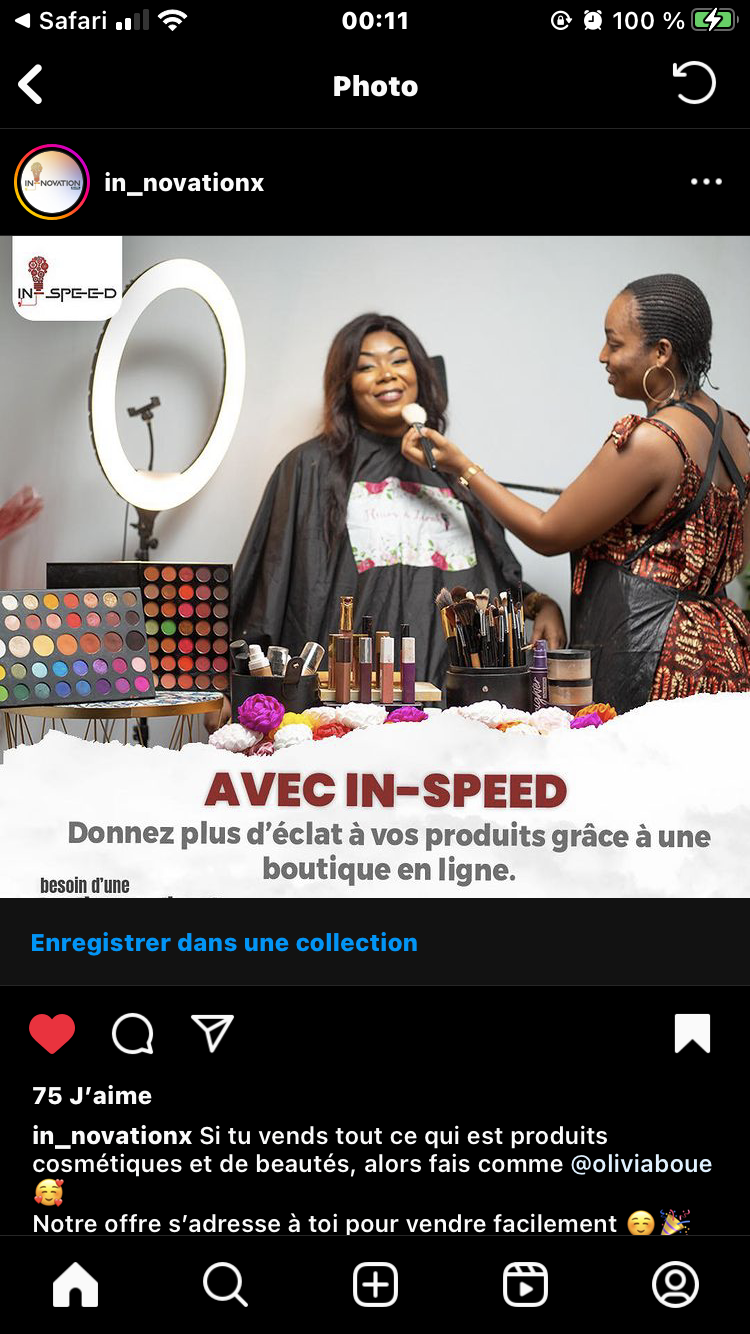Switch to the Search tab
This screenshot has height=1334, width=750.
point(225,1284)
